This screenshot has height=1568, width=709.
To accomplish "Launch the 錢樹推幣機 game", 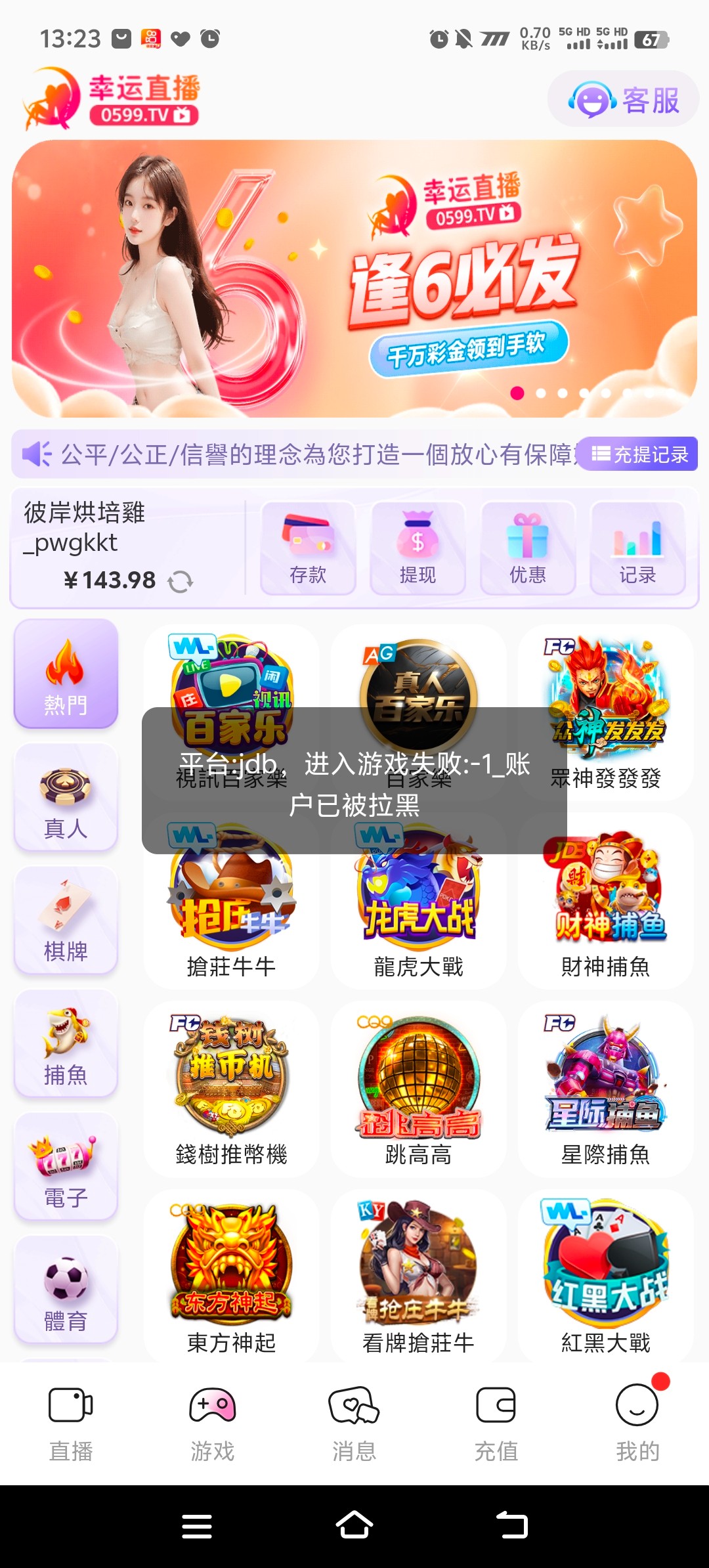I will (231, 1090).
